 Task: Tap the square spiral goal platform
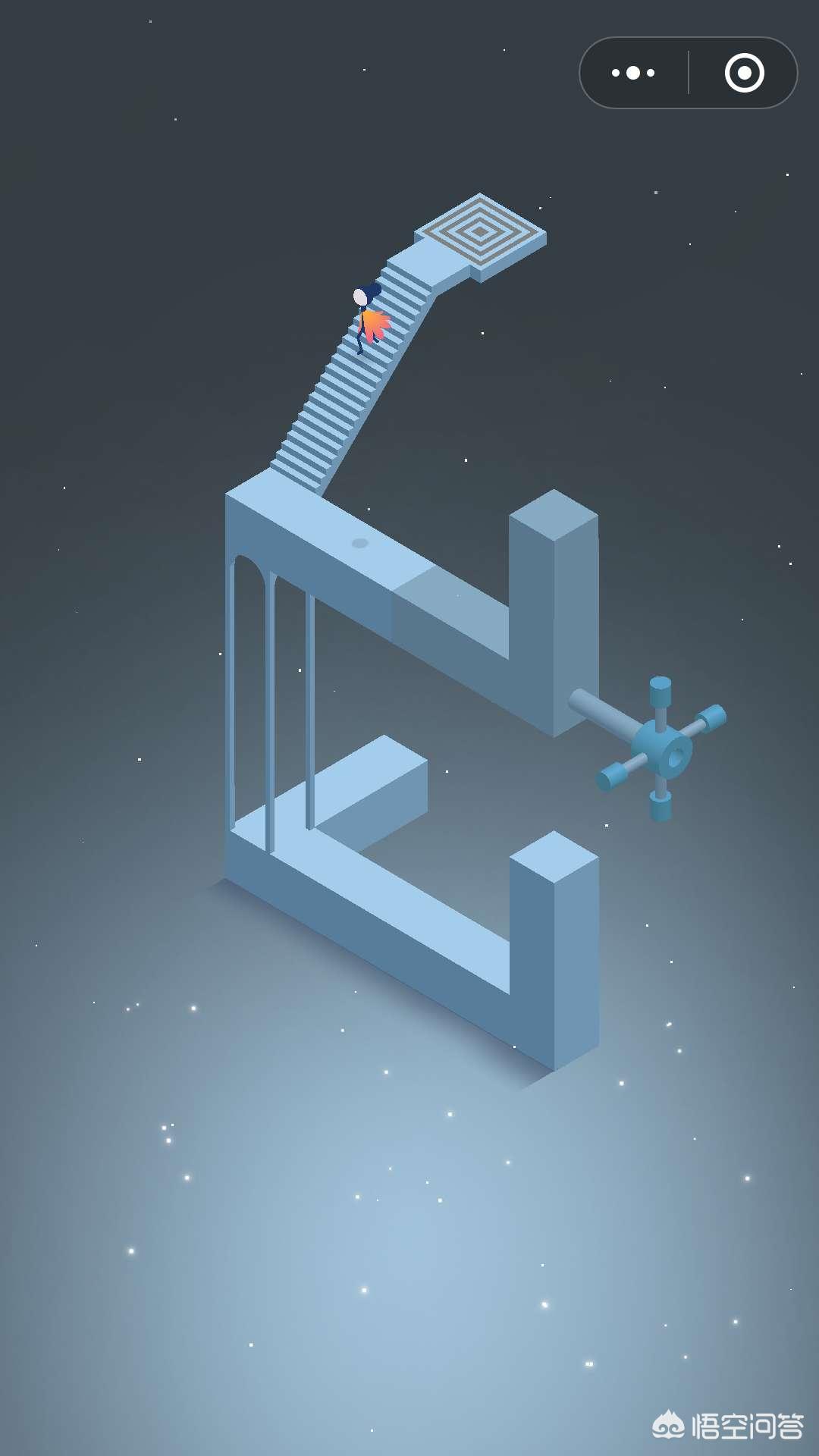[x=480, y=231]
